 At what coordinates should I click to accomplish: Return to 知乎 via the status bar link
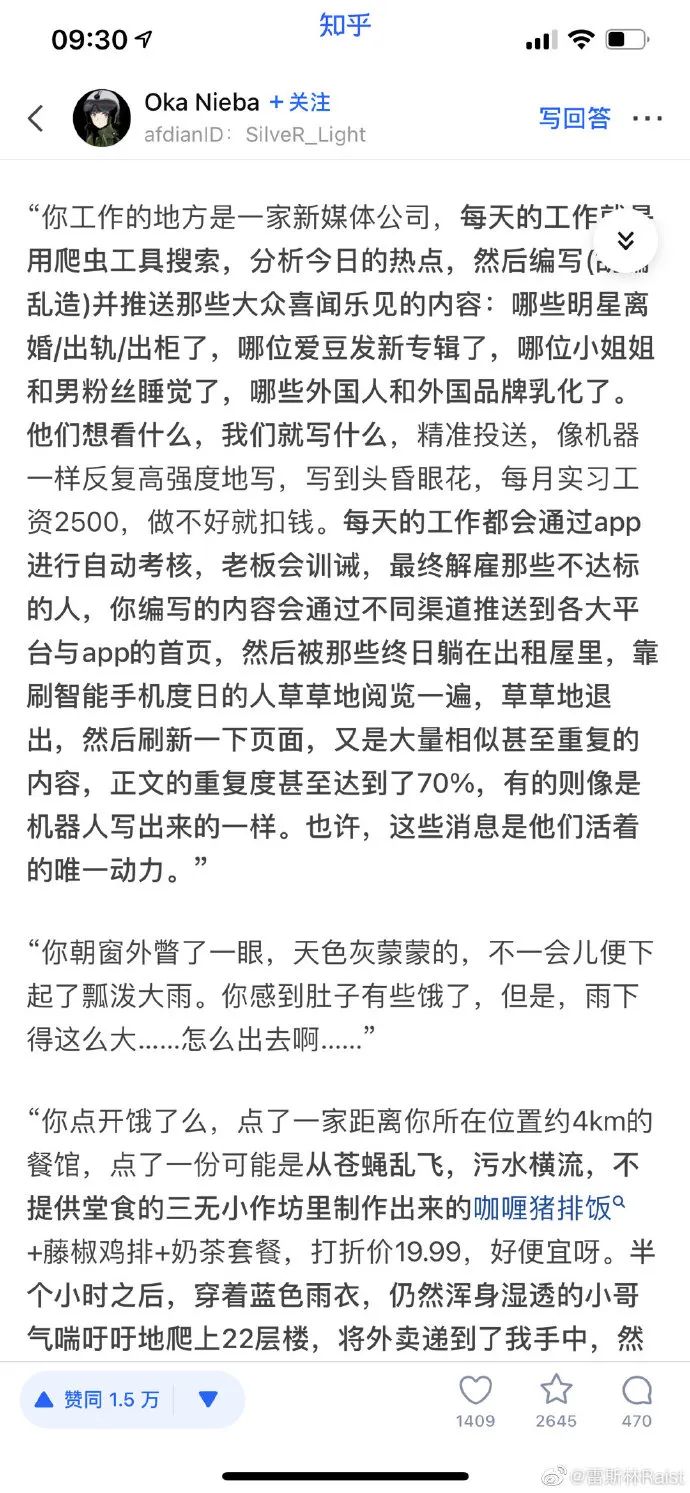point(345,25)
